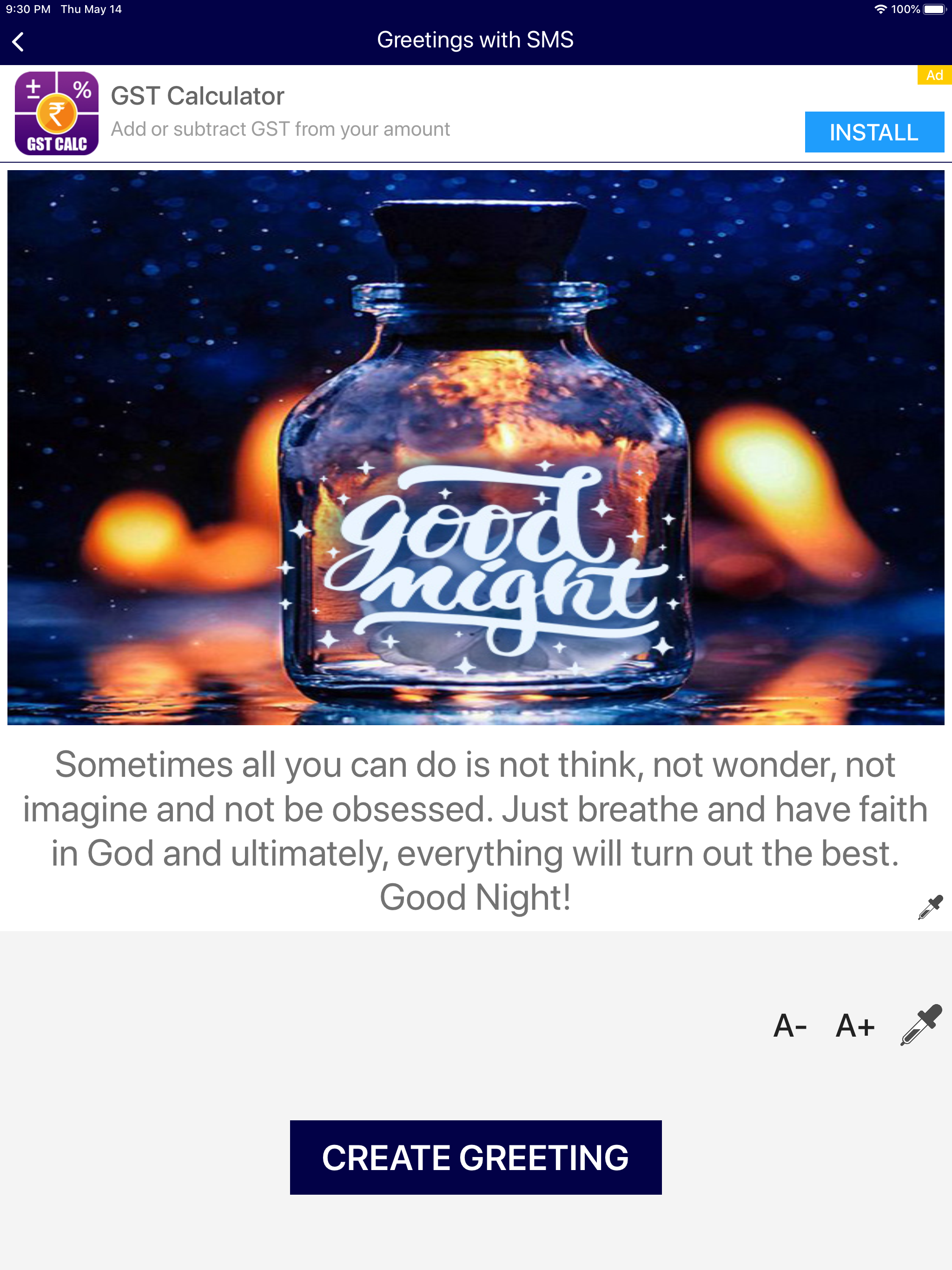Tap the Wi-Fi icon in the status bar
The height and width of the screenshot is (1270, 952).
(880, 9)
